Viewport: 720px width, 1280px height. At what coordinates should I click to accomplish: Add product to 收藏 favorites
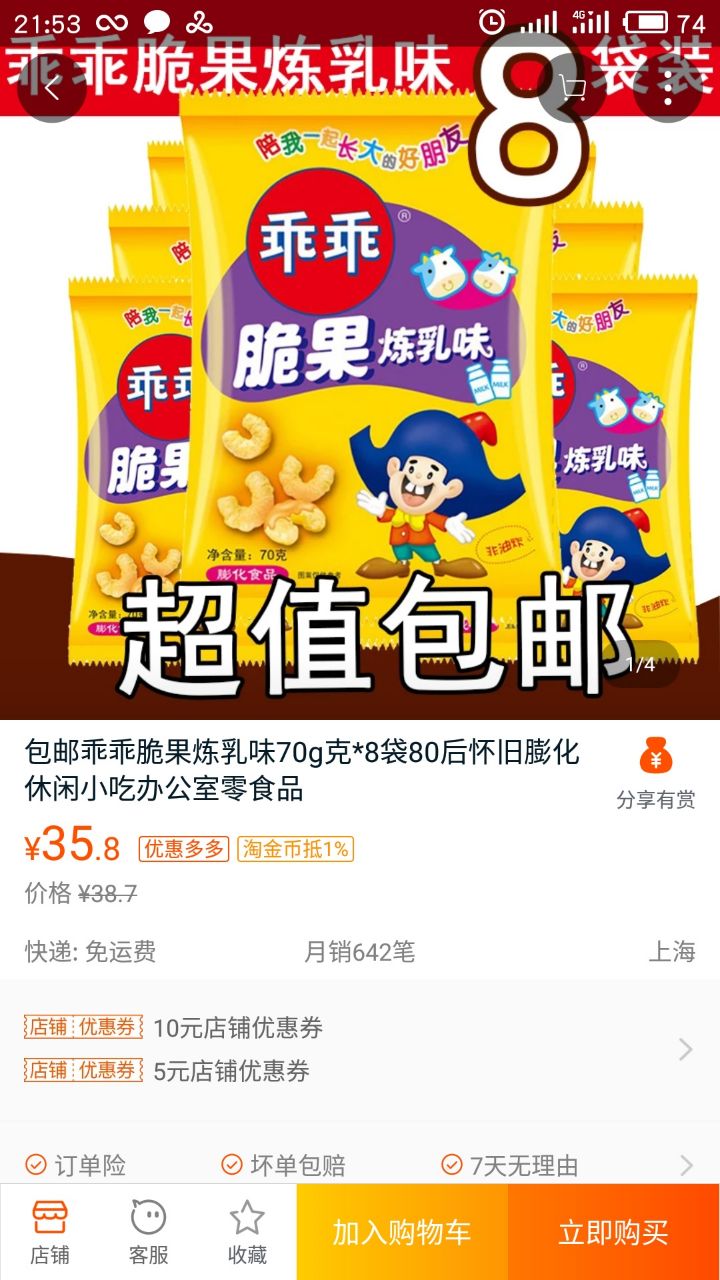tap(246, 1232)
